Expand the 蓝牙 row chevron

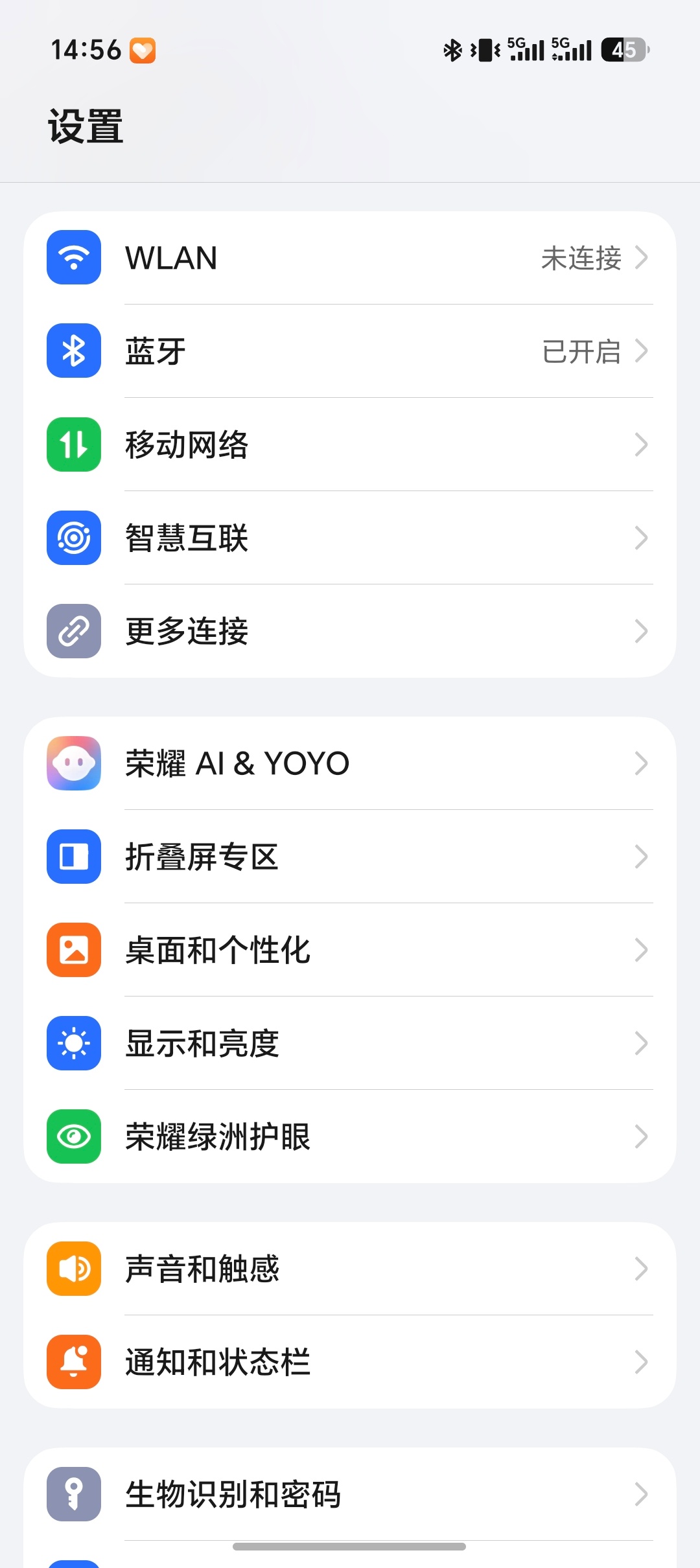pos(642,351)
